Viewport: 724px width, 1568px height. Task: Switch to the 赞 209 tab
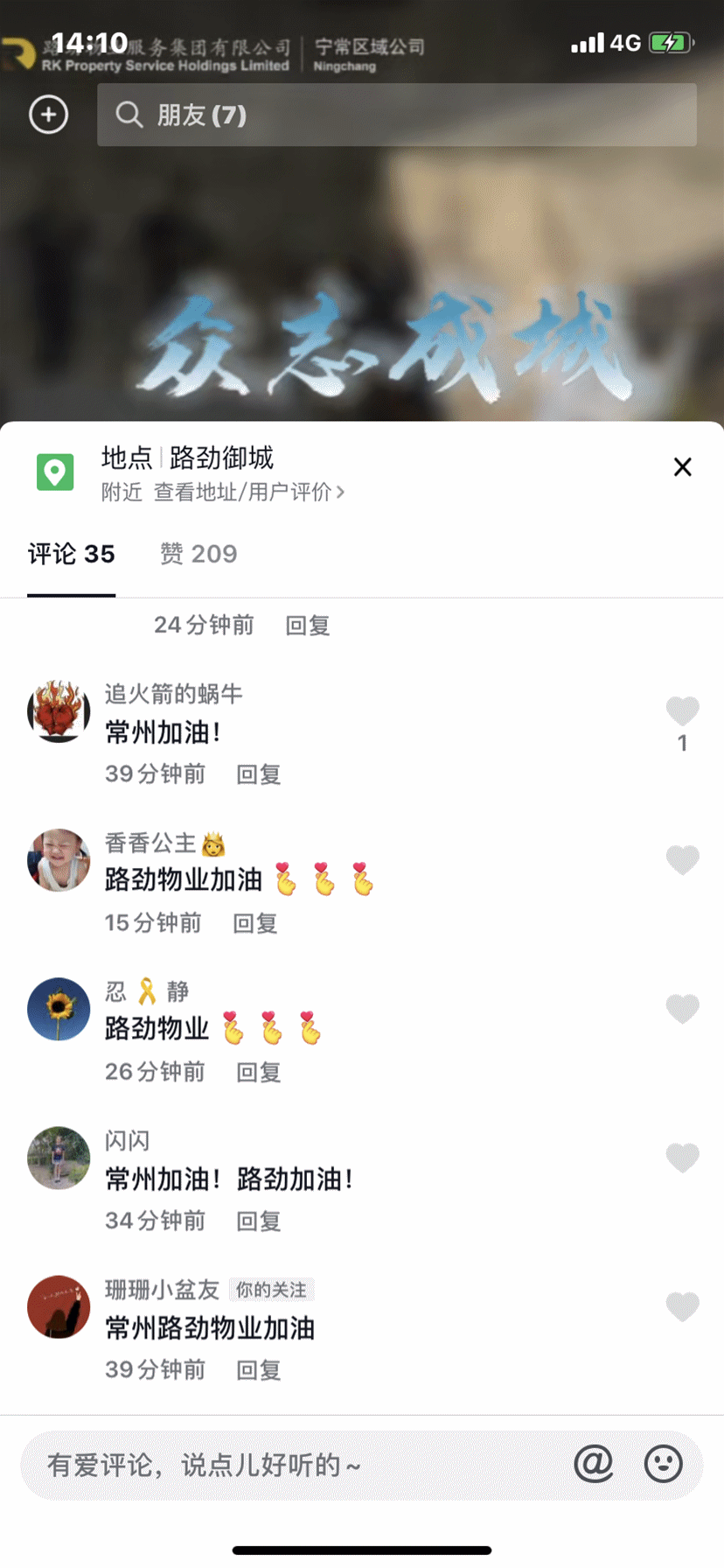198,554
